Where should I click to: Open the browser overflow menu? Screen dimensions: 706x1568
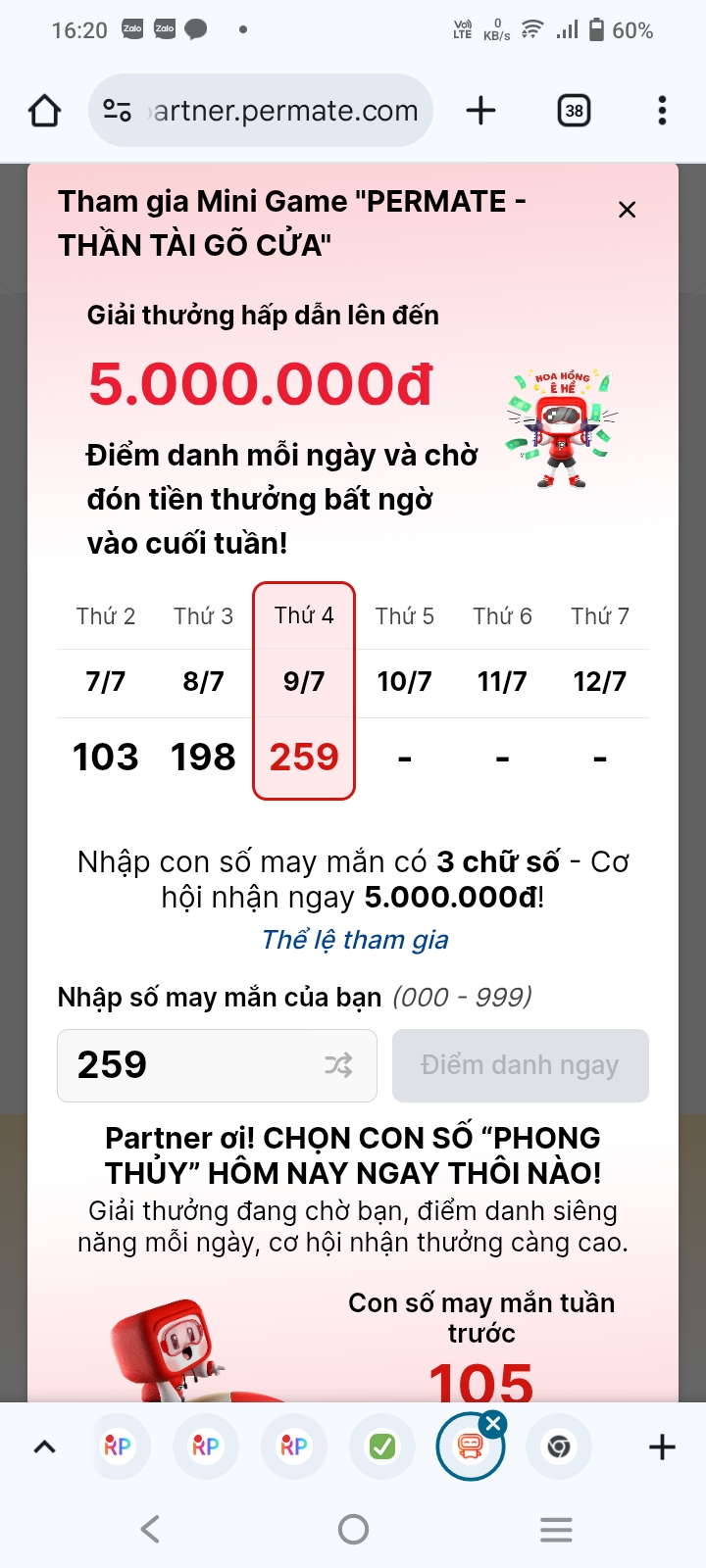(x=663, y=111)
